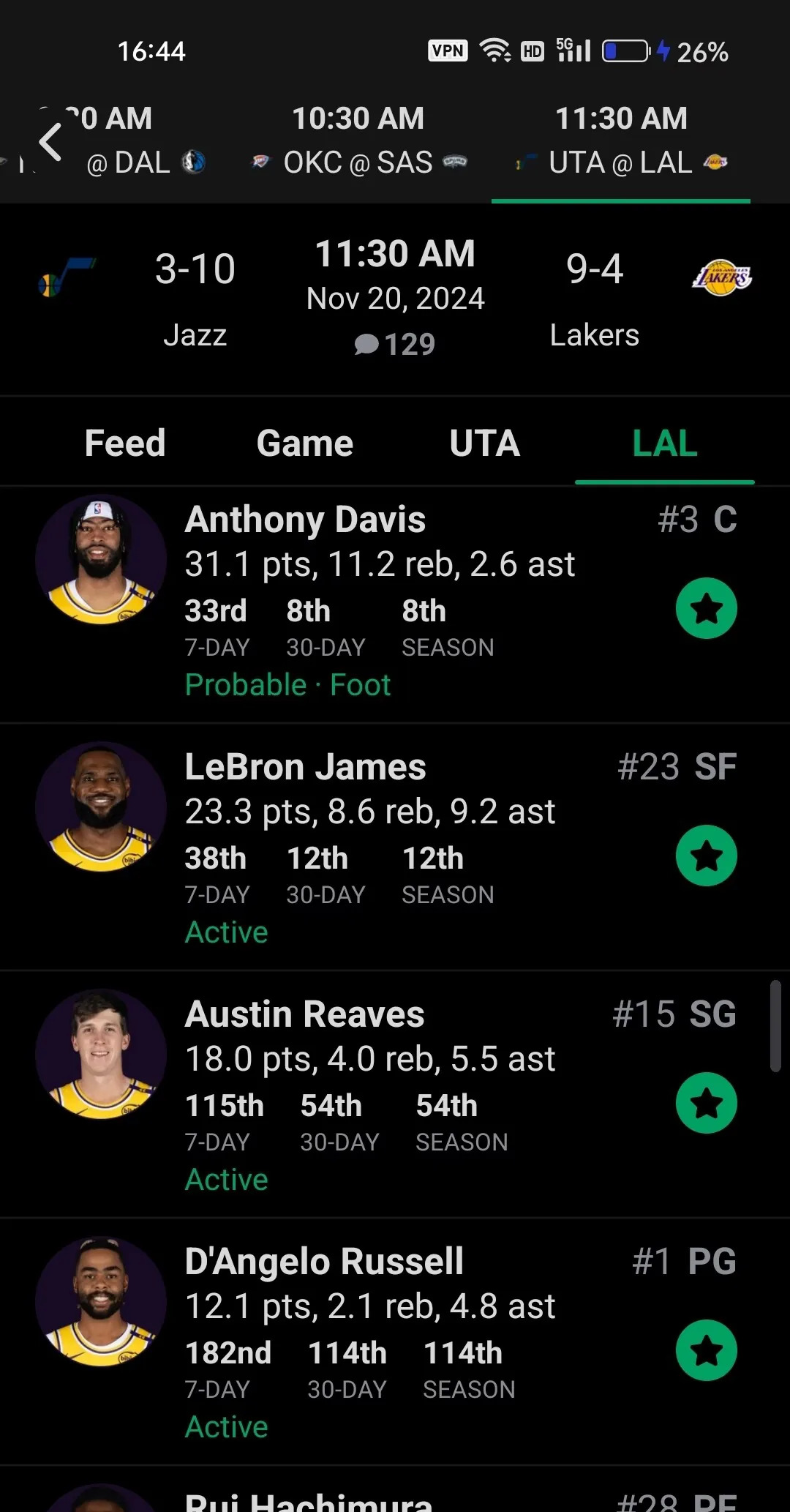Go back using the top-left arrow
Image resolution: width=790 pixels, height=1512 pixels.
coord(50,141)
